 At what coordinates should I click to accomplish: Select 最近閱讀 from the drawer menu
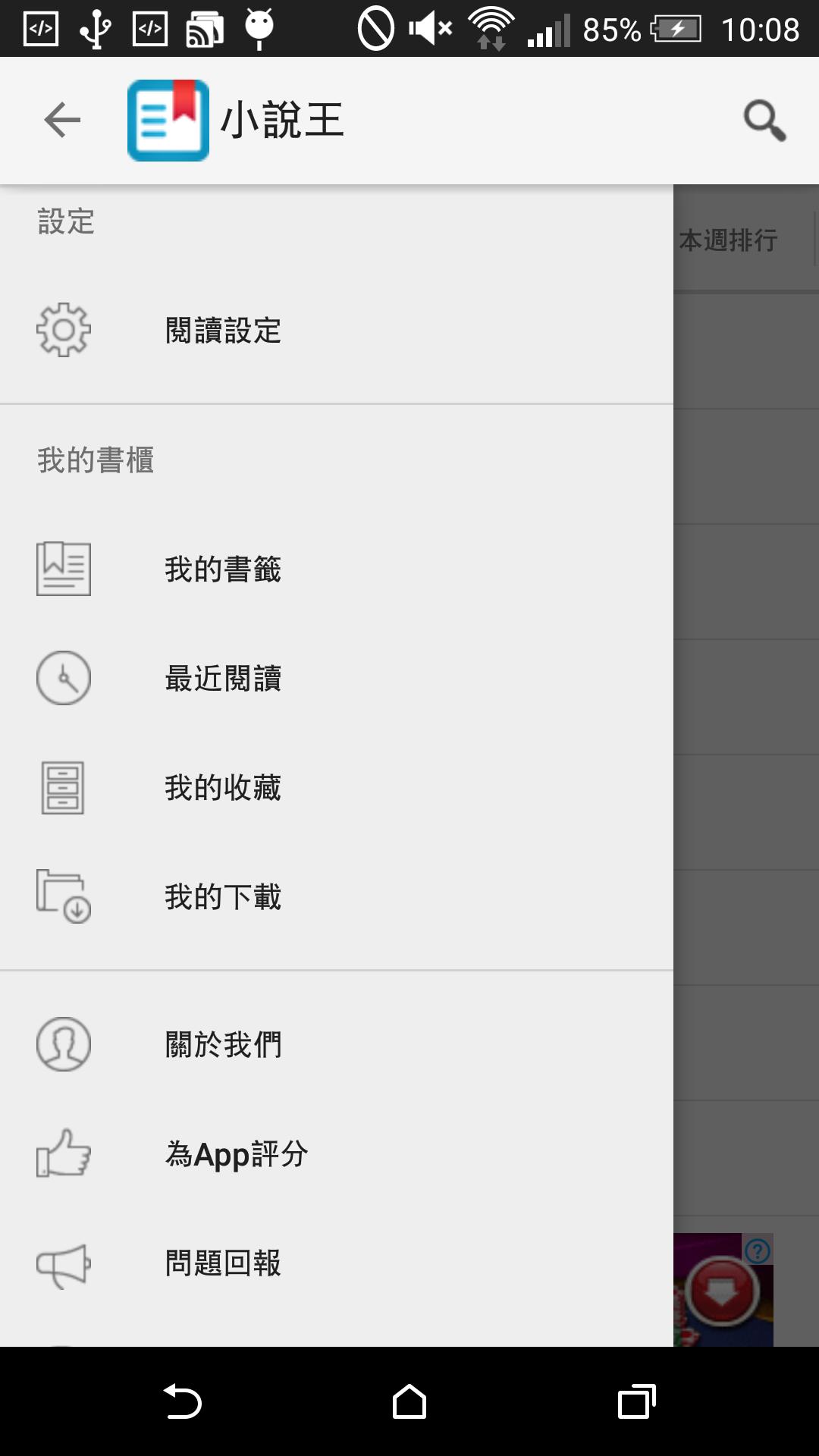224,679
